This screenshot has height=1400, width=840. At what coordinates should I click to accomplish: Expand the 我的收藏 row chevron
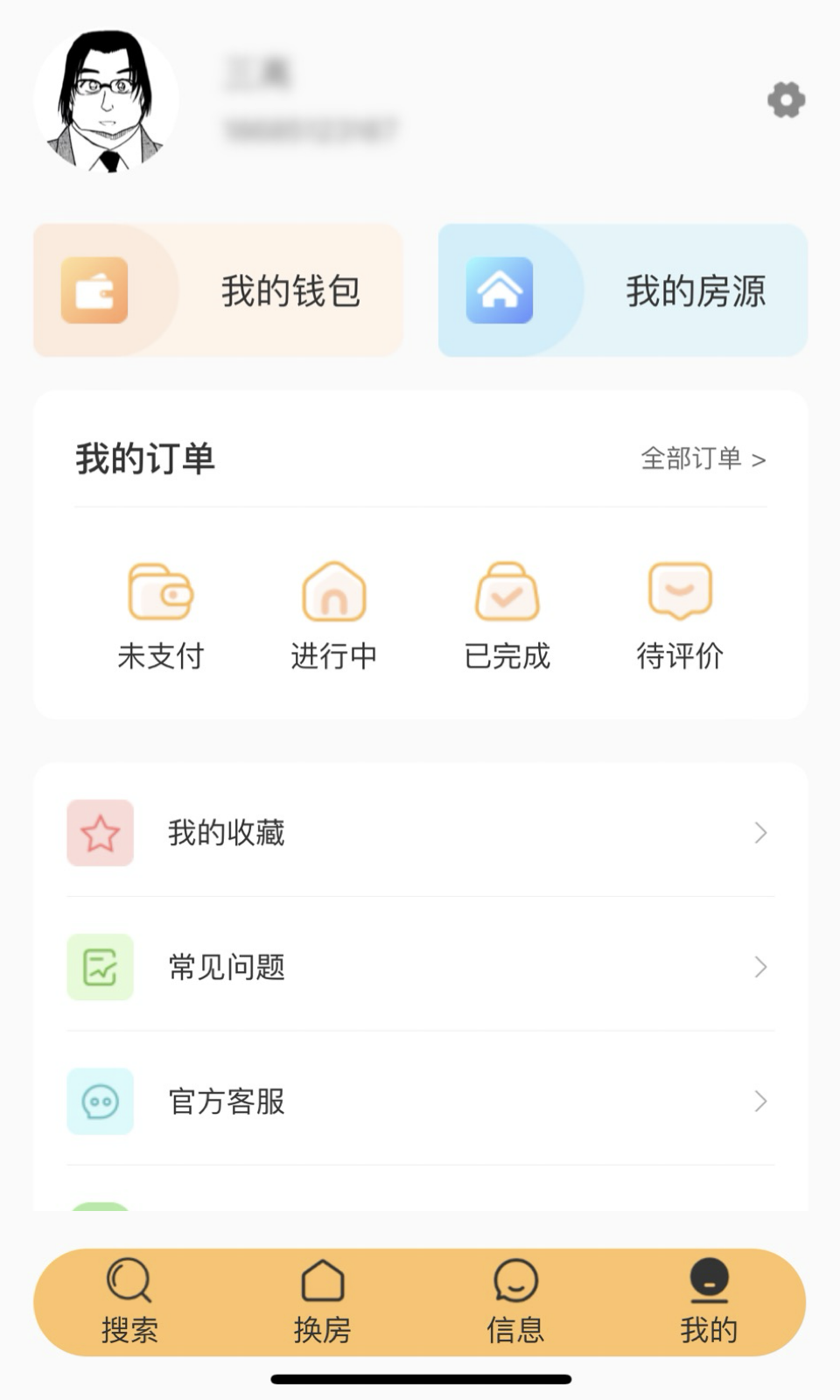[759, 833]
